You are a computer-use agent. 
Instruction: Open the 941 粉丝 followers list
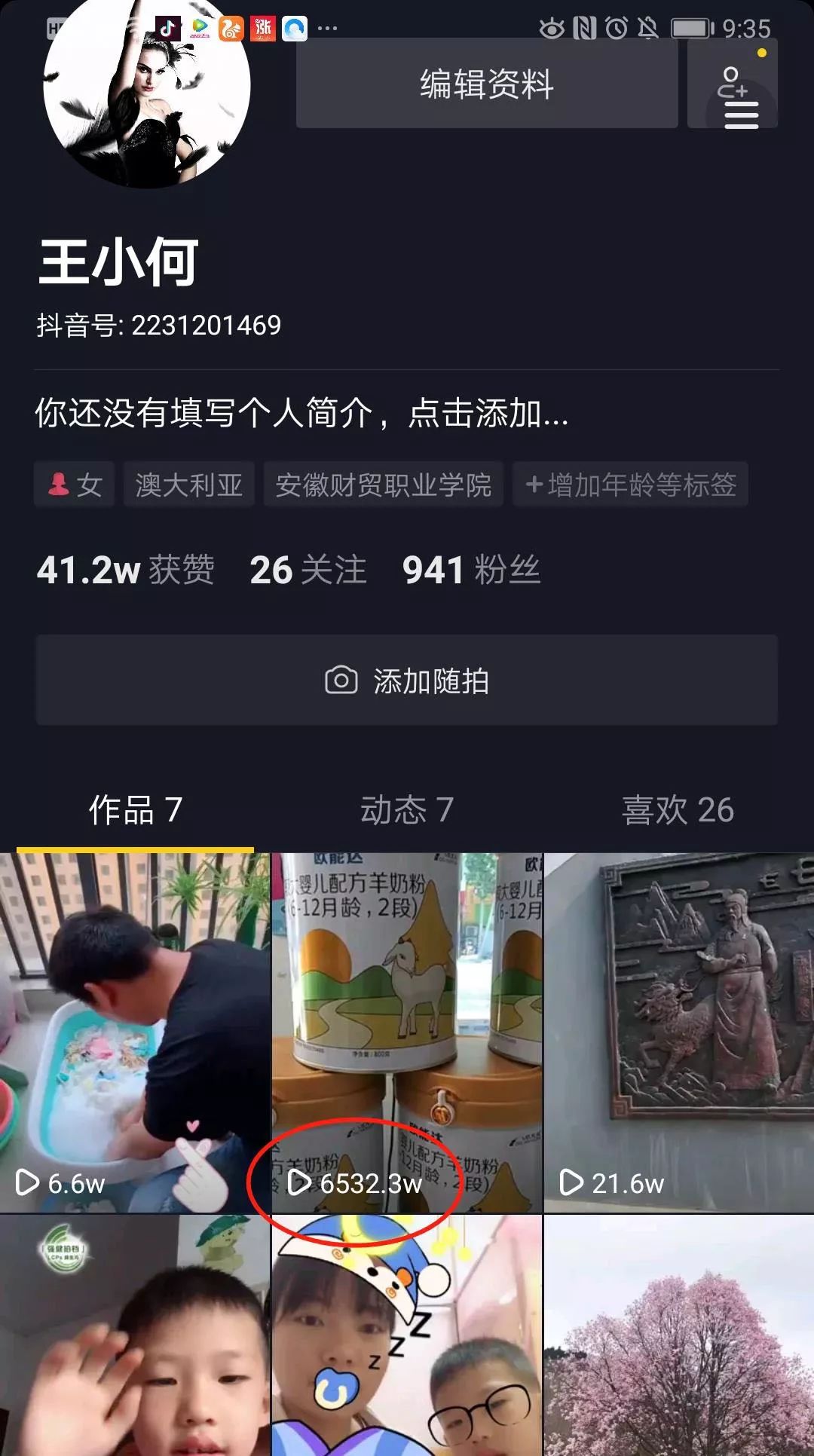(471, 570)
